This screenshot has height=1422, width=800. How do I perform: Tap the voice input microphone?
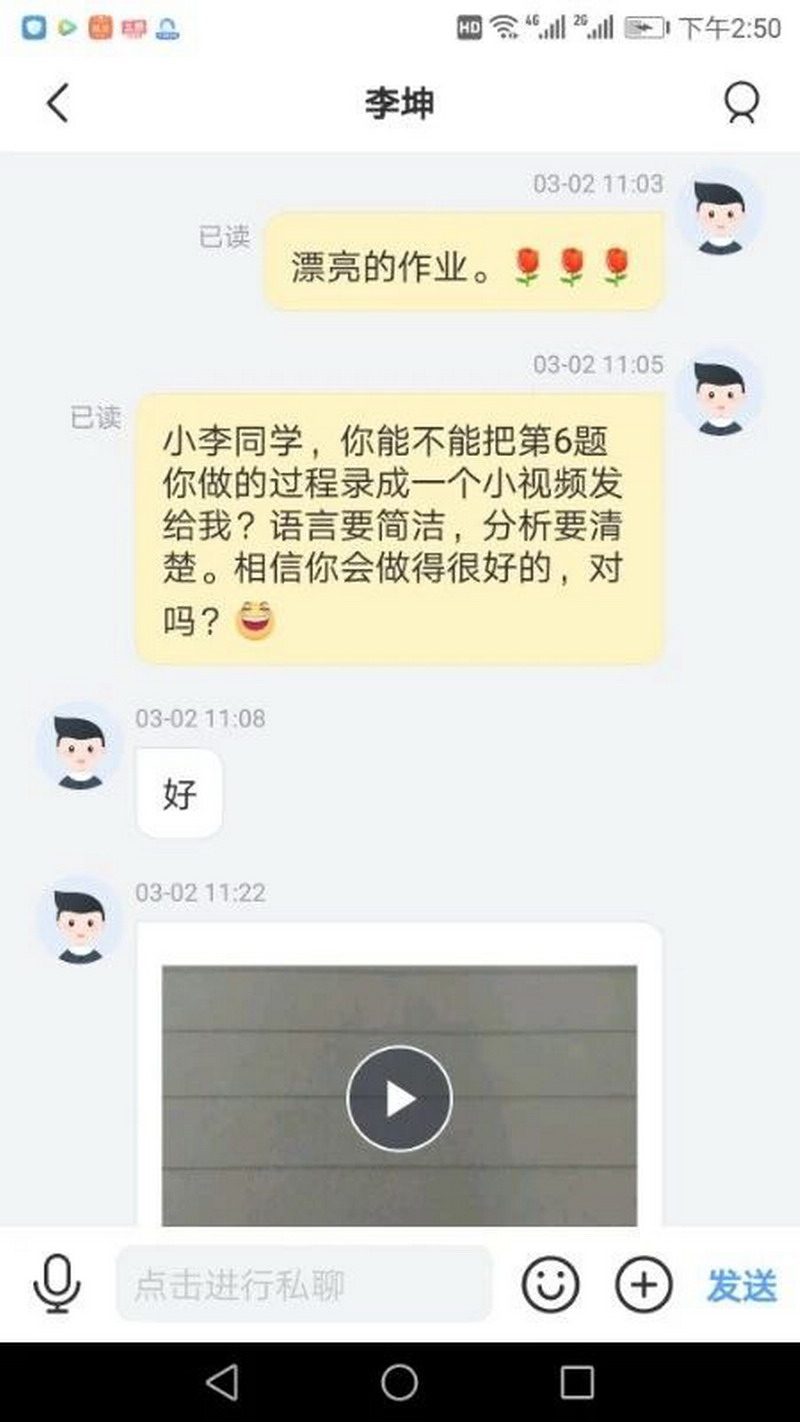point(57,1284)
